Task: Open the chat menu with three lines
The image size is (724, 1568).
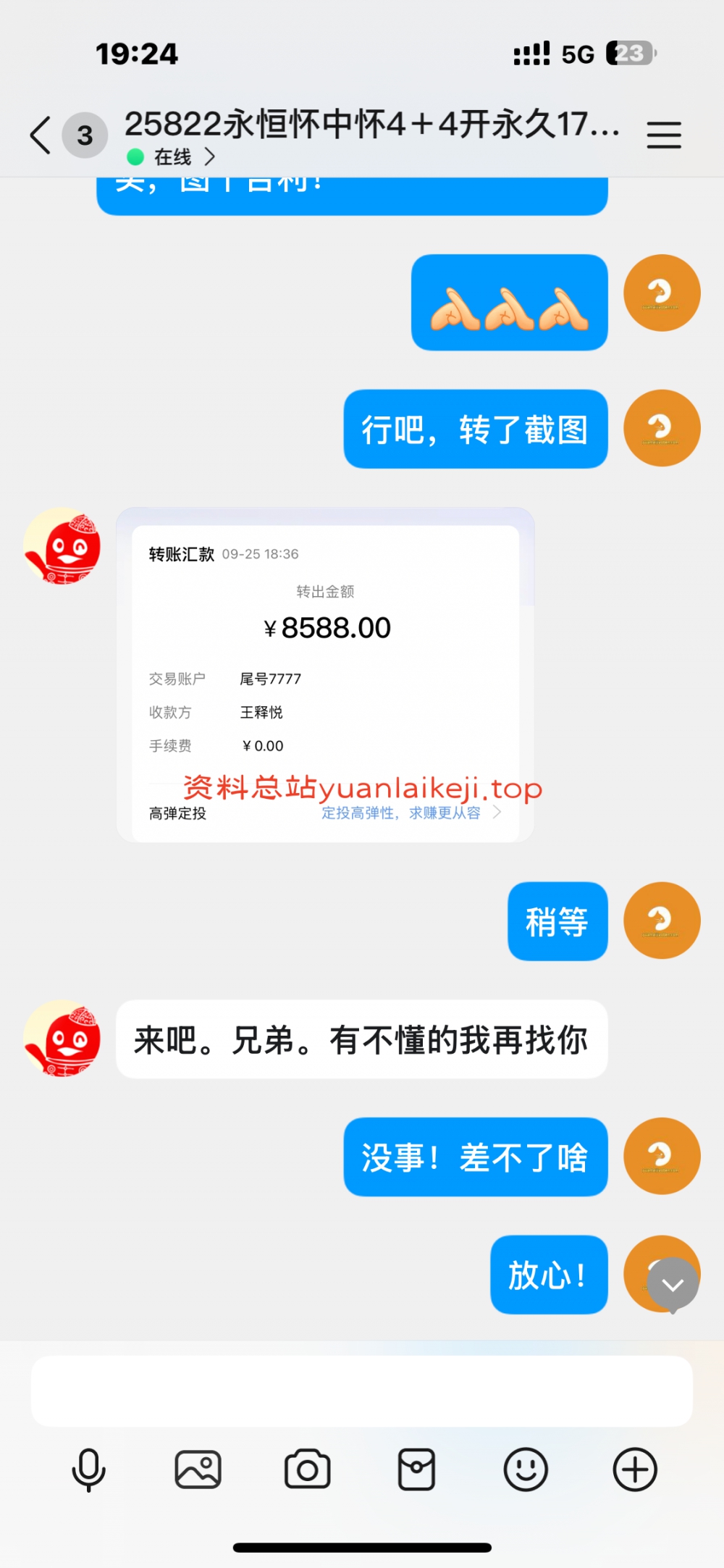Action: 663,135
